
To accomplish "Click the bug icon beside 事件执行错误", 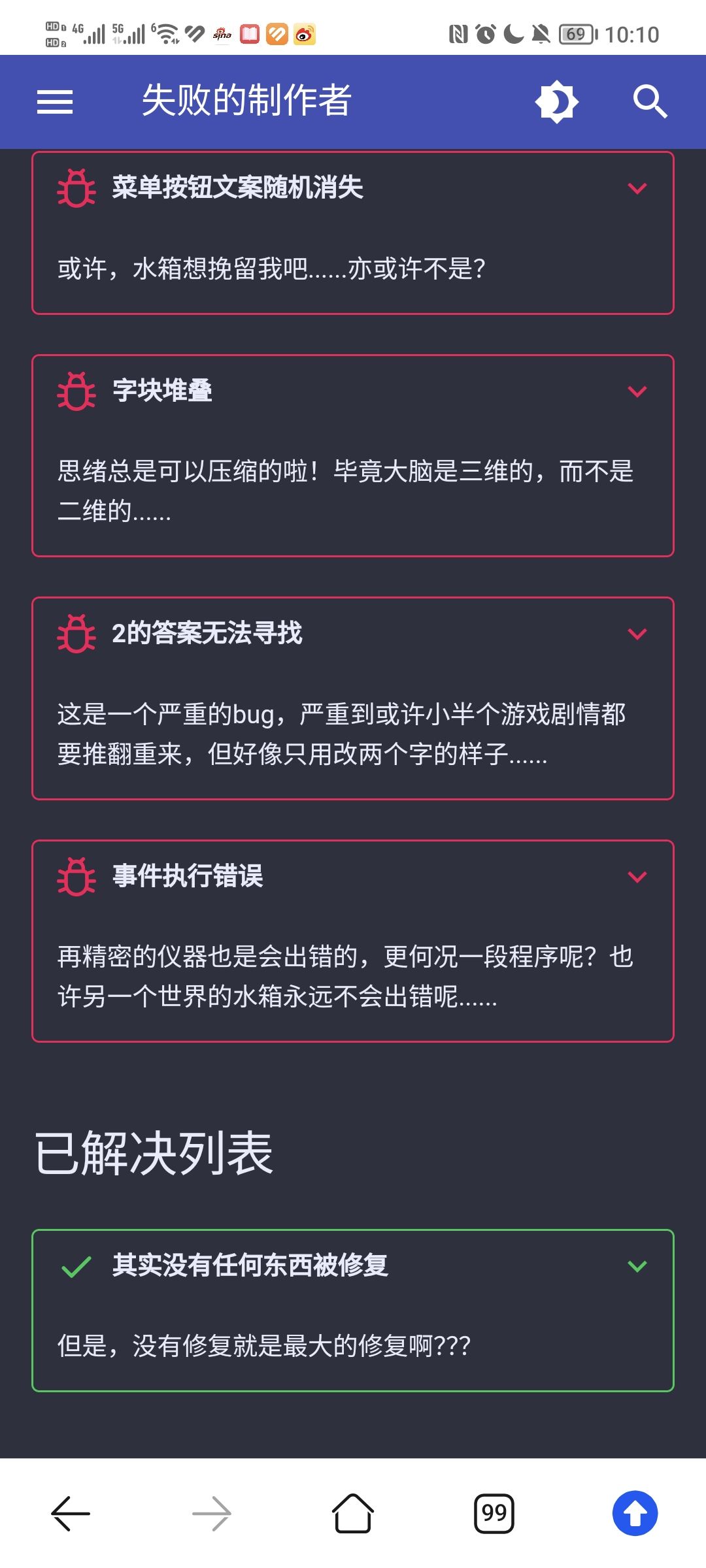I will click(76, 877).
